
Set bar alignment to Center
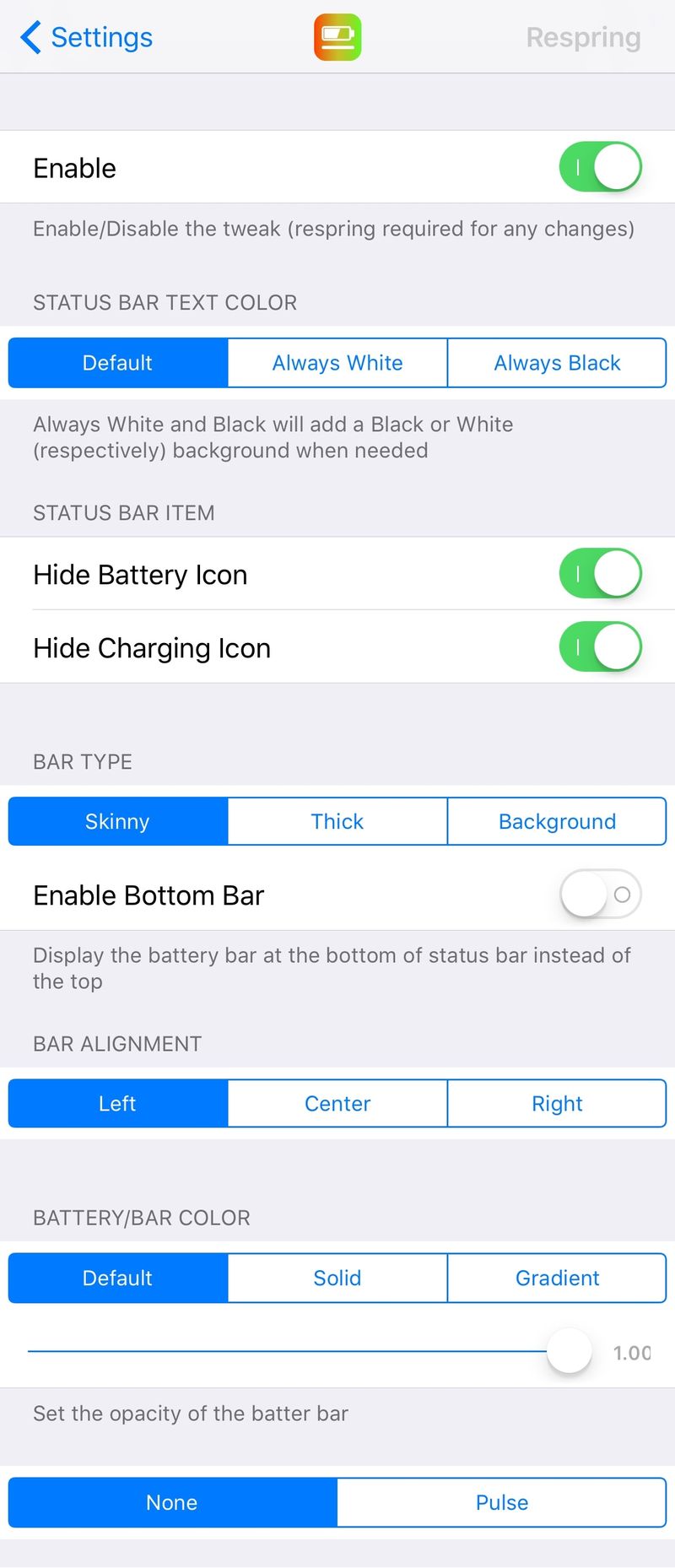[x=337, y=1103]
